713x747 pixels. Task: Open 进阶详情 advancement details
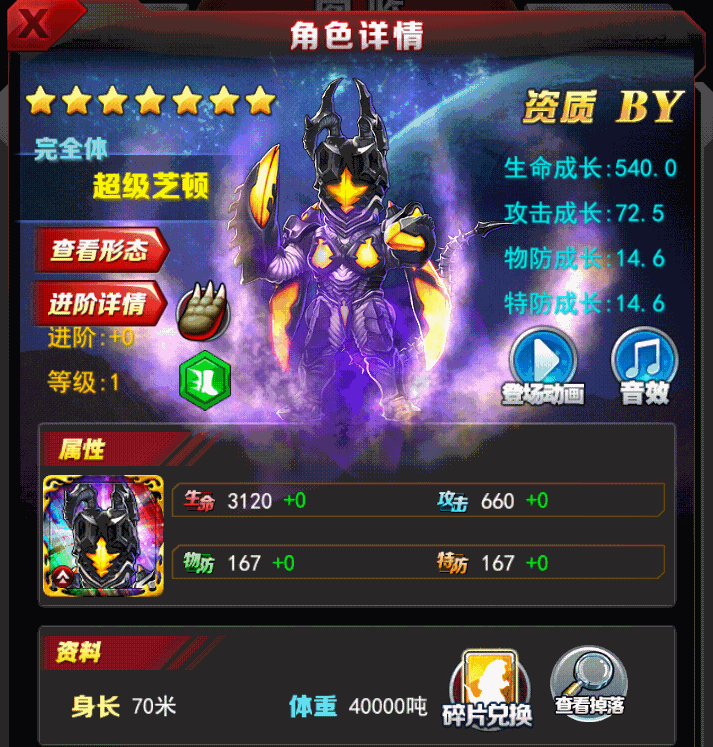pos(100,303)
